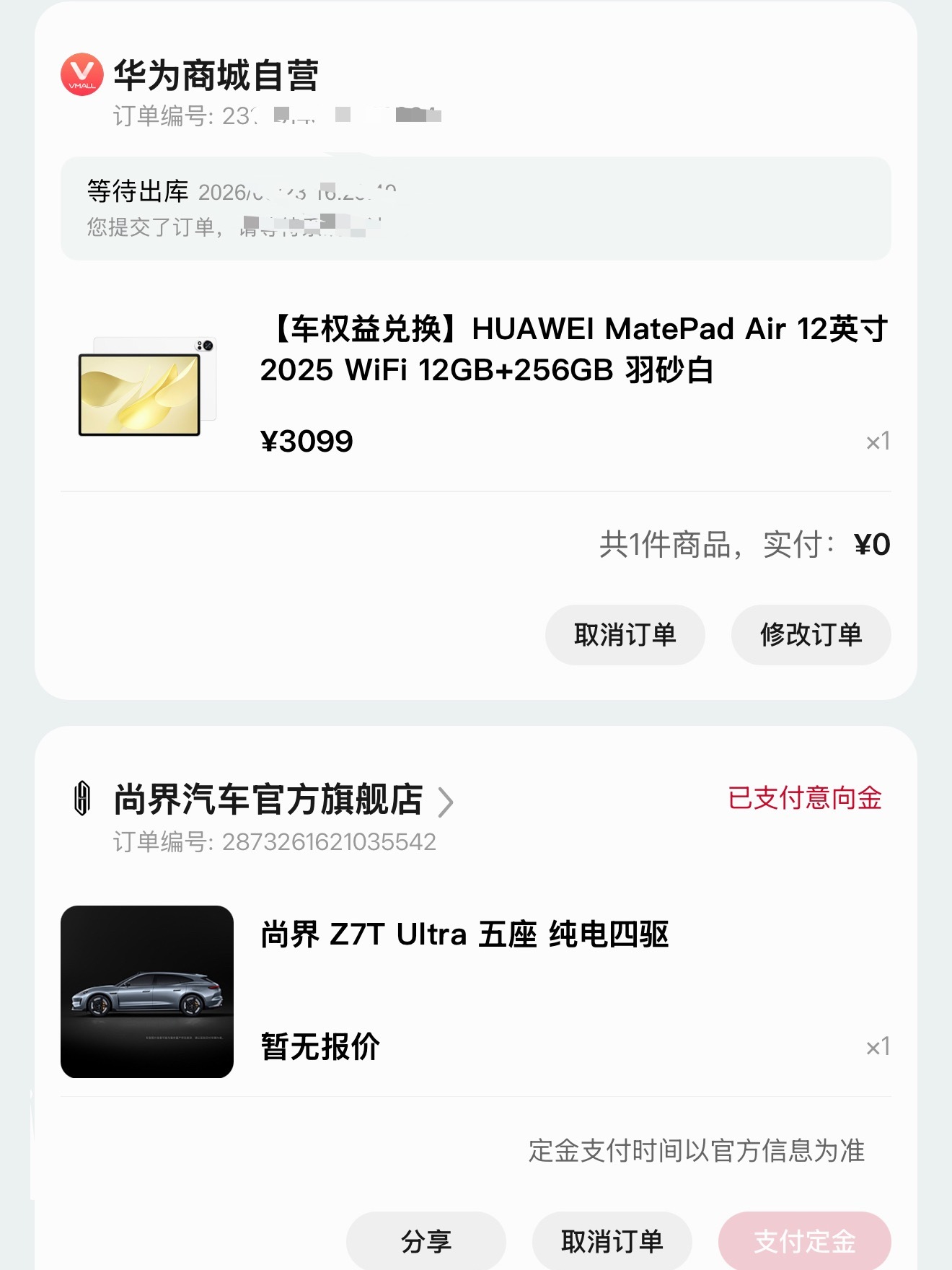Select the 尚界 Z7T Ultra product title
The height and width of the screenshot is (1270, 952).
465,934
